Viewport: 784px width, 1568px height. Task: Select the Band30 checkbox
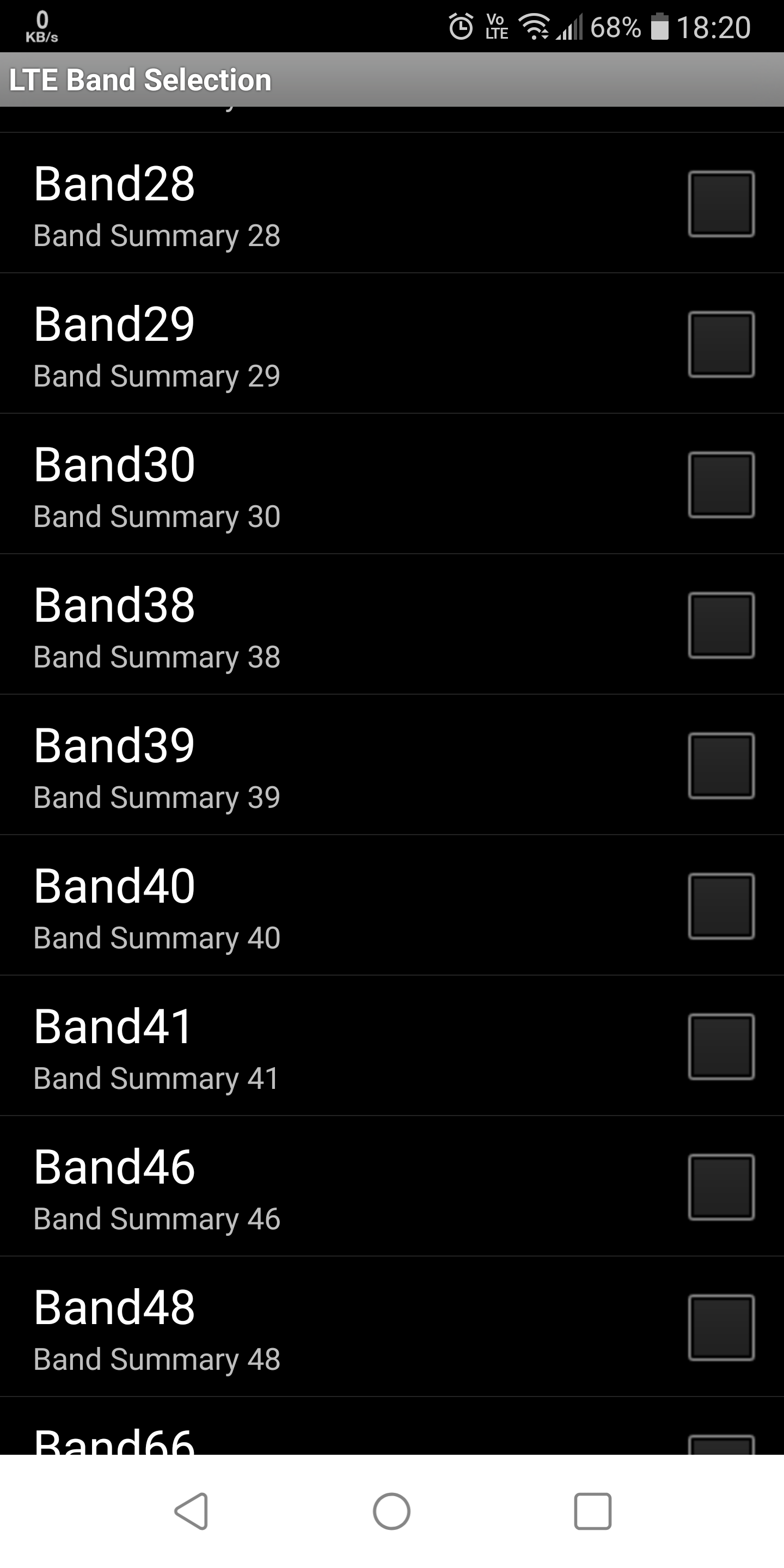tap(721, 485)
